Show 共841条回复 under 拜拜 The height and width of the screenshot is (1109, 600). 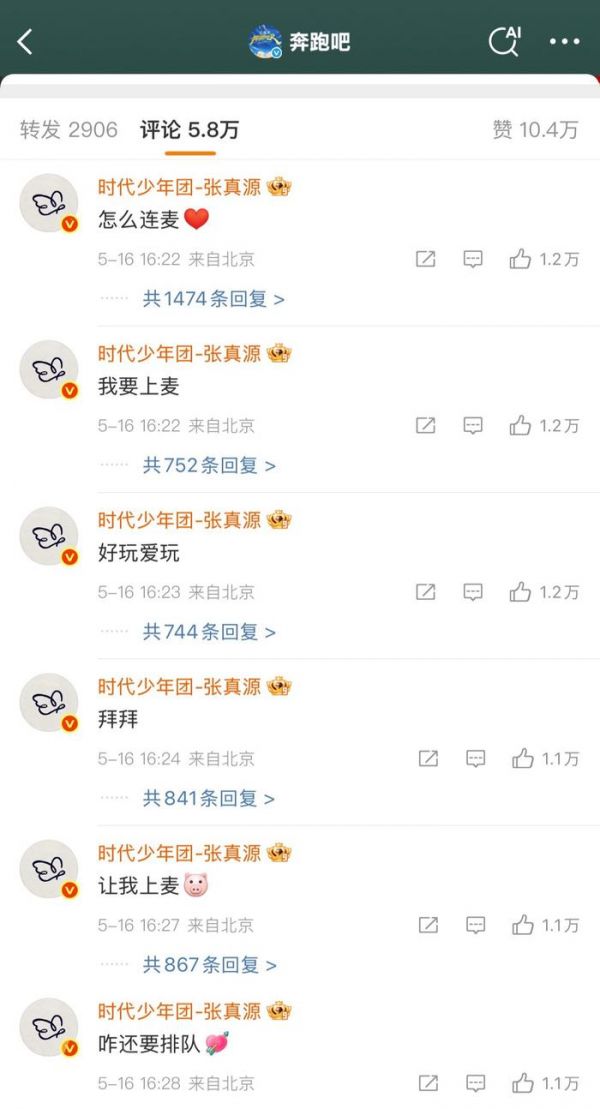(209, 798)
